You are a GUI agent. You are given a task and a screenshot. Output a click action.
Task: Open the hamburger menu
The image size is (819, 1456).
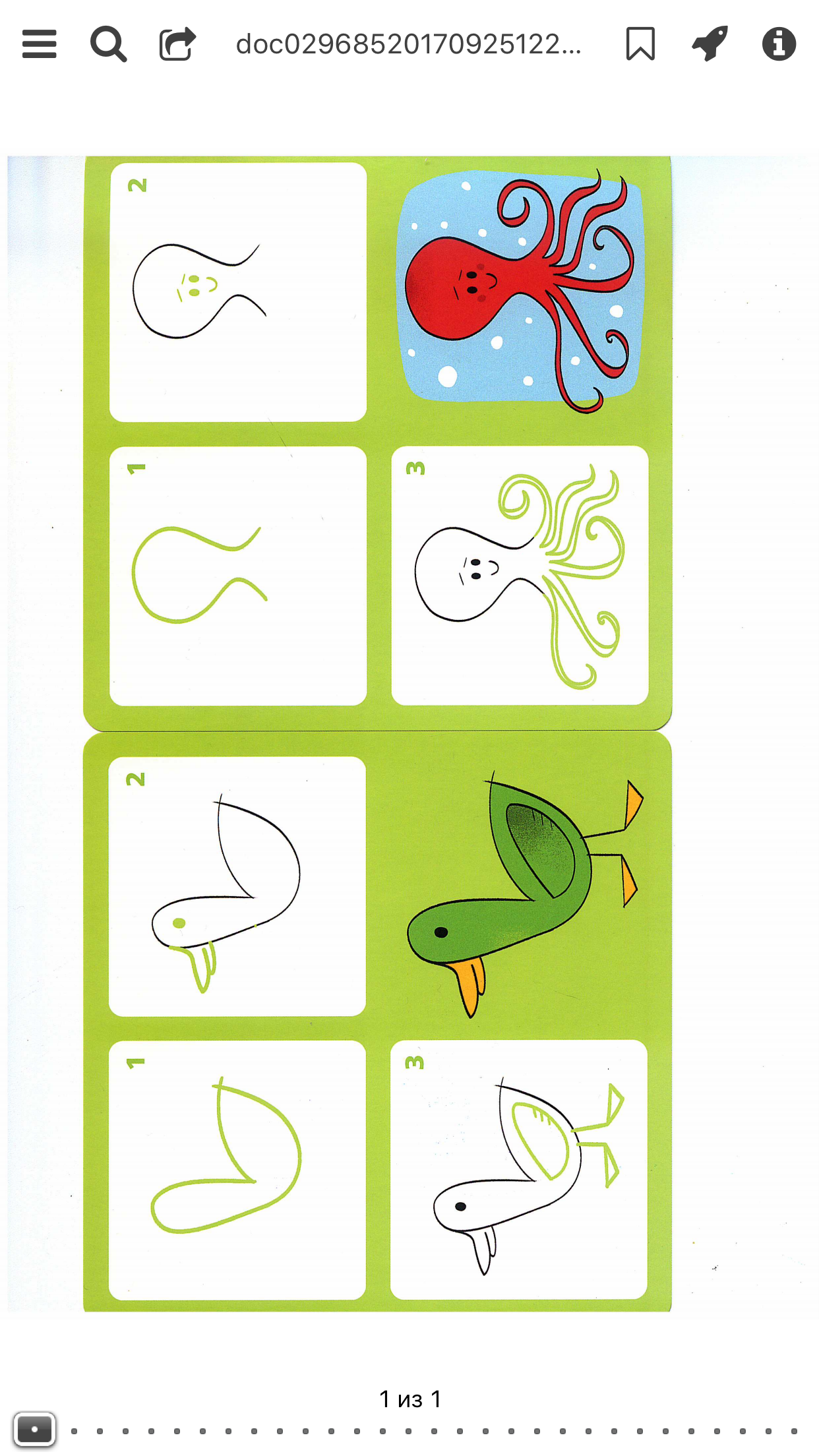(x=40, y=44)
